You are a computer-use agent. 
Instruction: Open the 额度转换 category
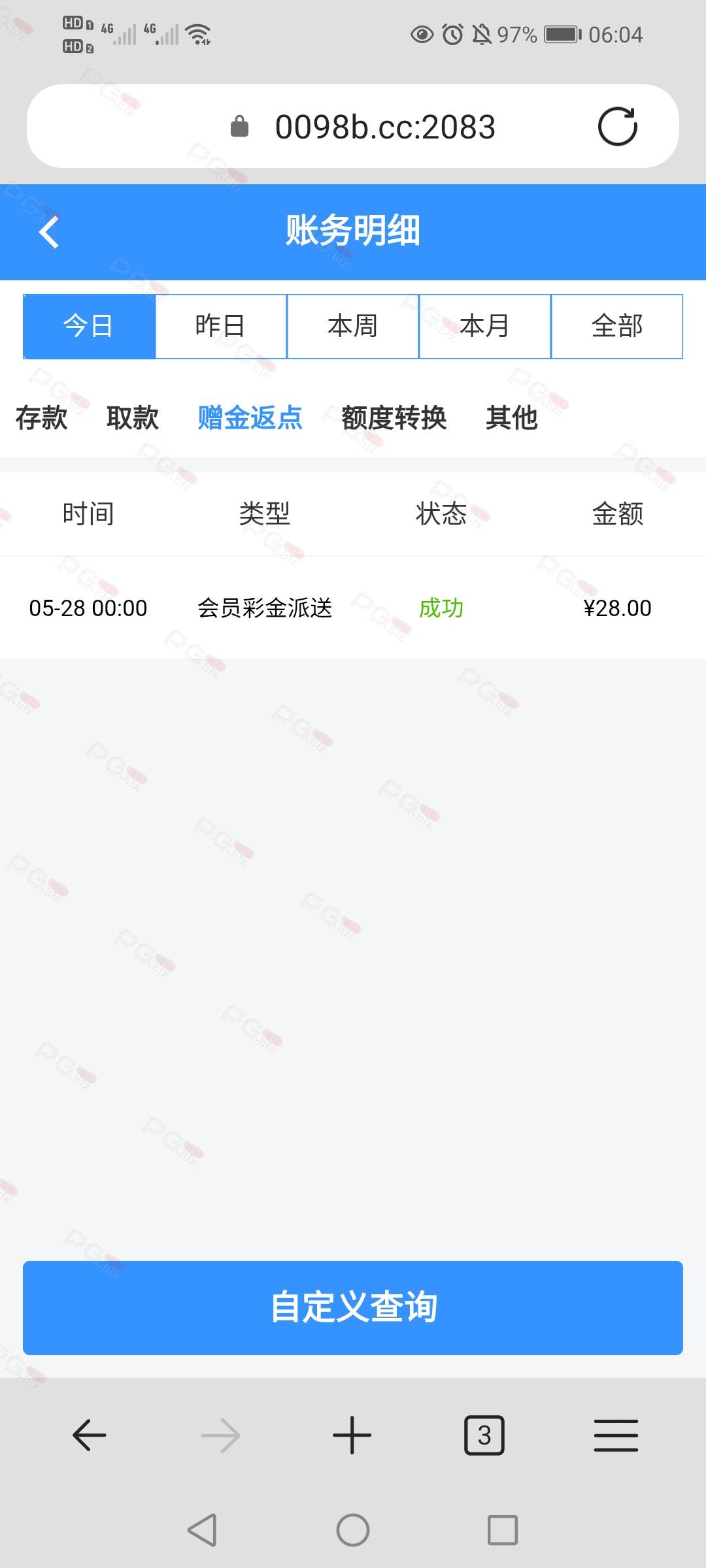pos(394,417)
